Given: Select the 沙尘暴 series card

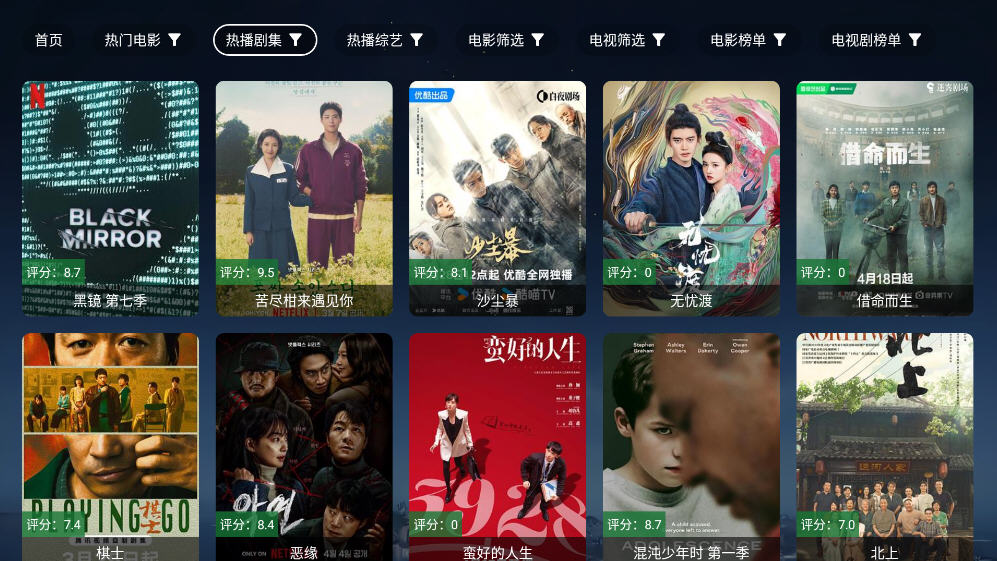Looking at the screenshot, I should pos(497,198).
